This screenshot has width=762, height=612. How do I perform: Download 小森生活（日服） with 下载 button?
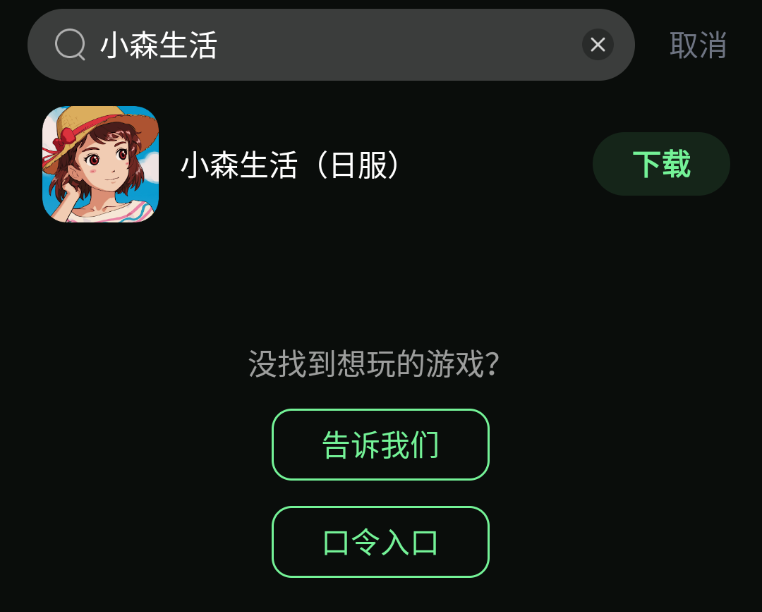coord(661,164)
